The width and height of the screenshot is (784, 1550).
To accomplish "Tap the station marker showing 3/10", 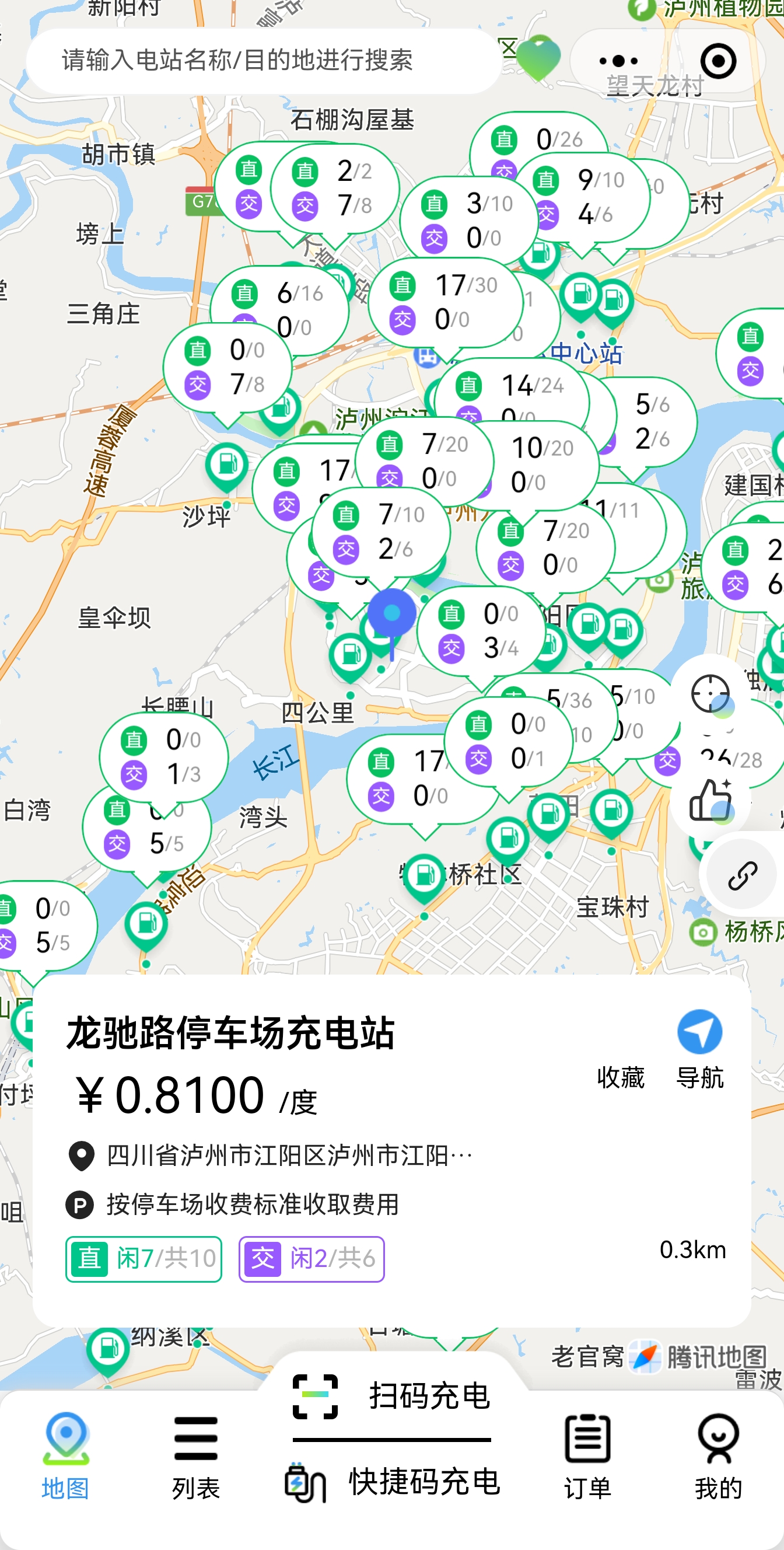I will (469, 219).
